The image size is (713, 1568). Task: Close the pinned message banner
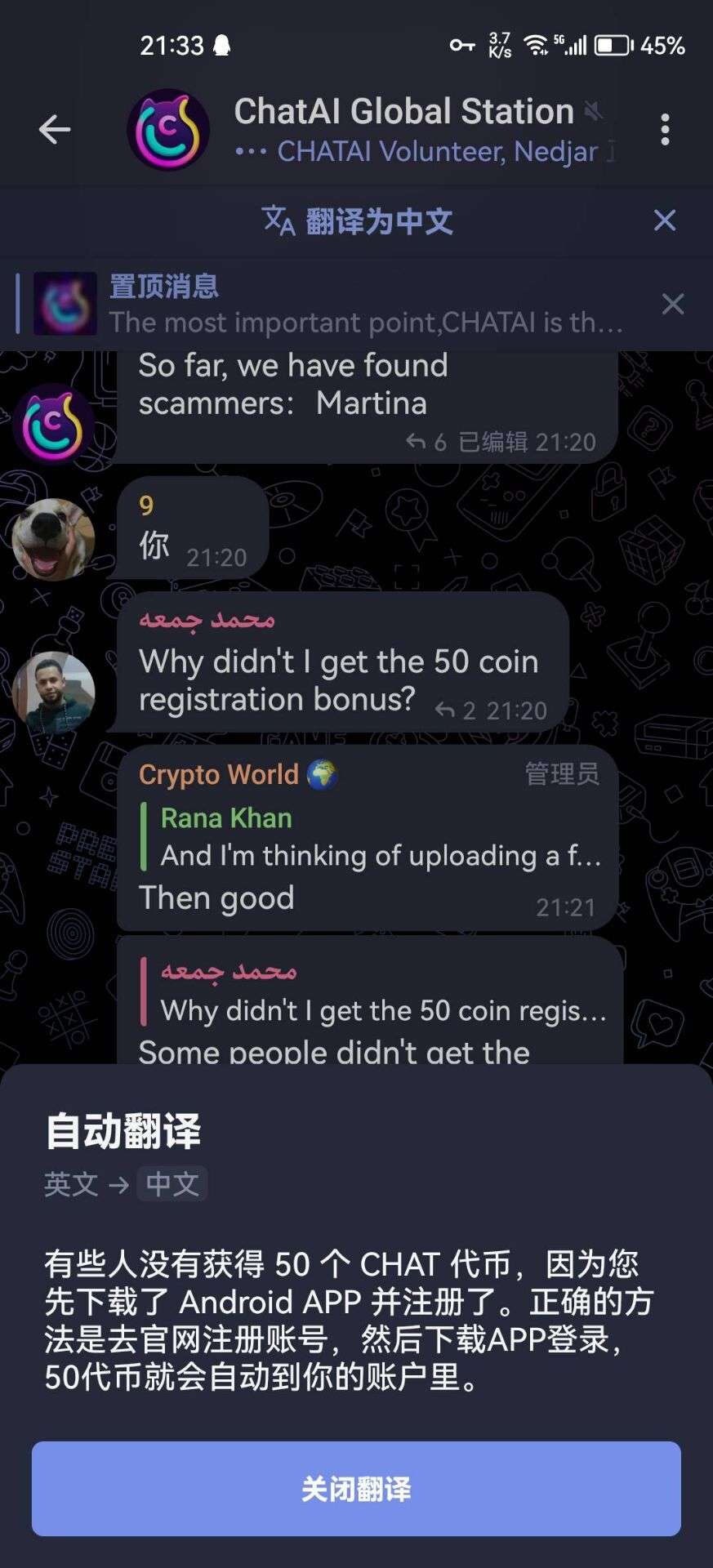pyautogui.click(x=673, y=305)
